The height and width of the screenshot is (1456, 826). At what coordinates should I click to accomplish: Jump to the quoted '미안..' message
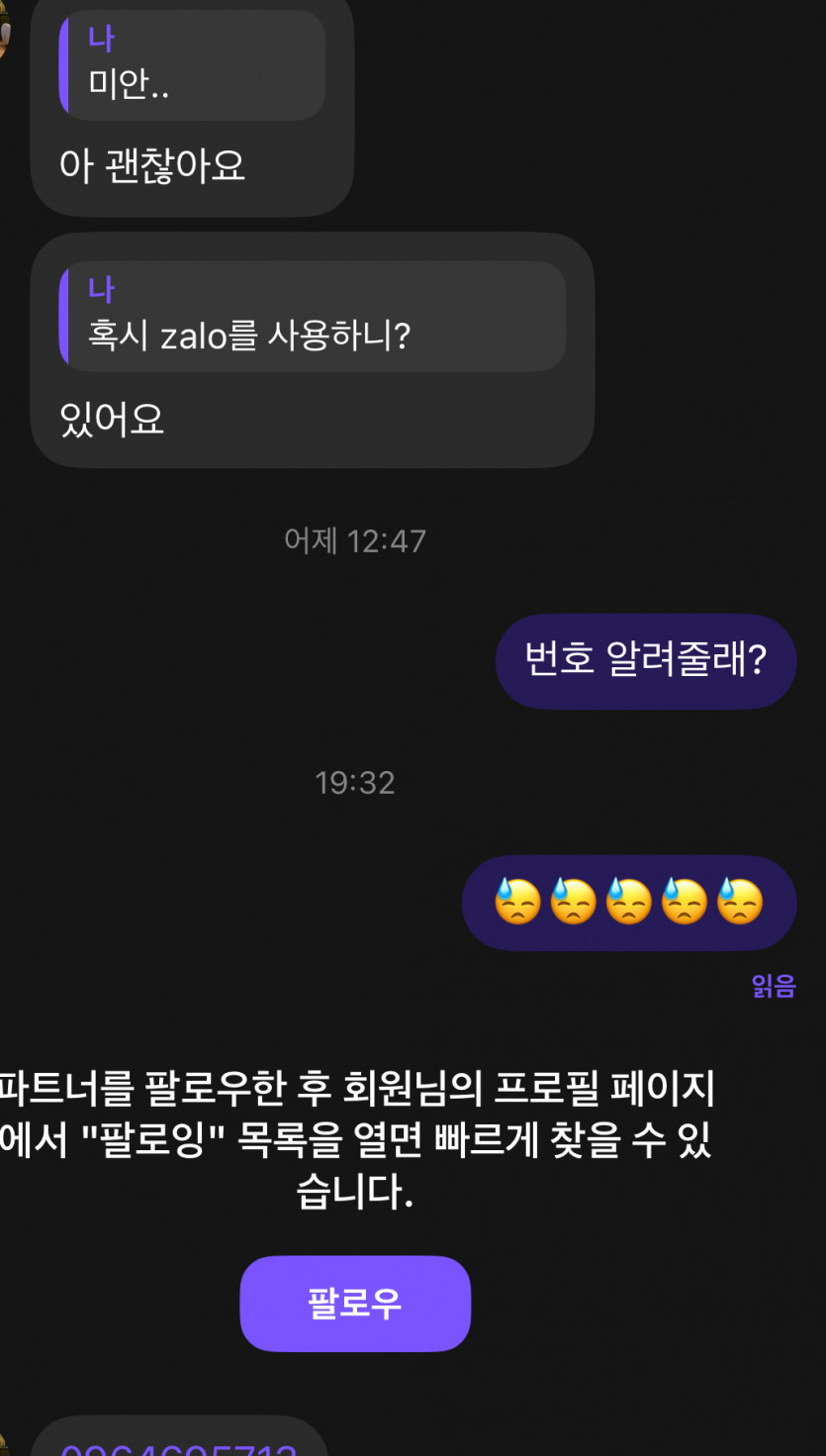pyautogui.click(x=192, y=66)
